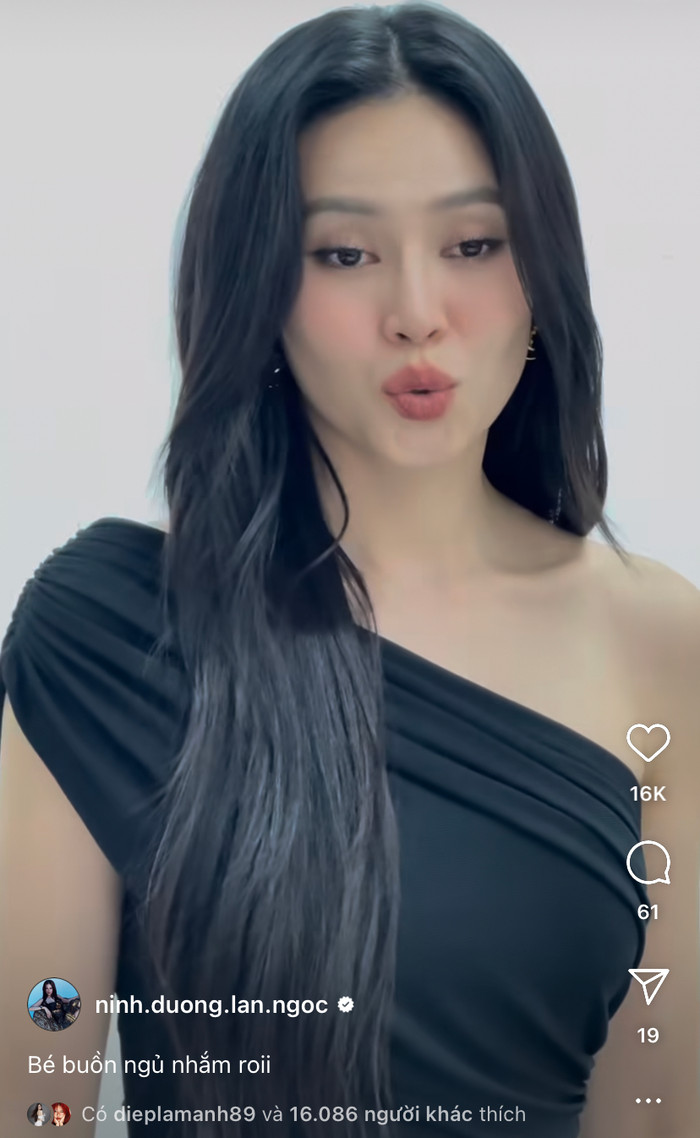
Task: Open the comments on this reel
Action: [648, 863]
